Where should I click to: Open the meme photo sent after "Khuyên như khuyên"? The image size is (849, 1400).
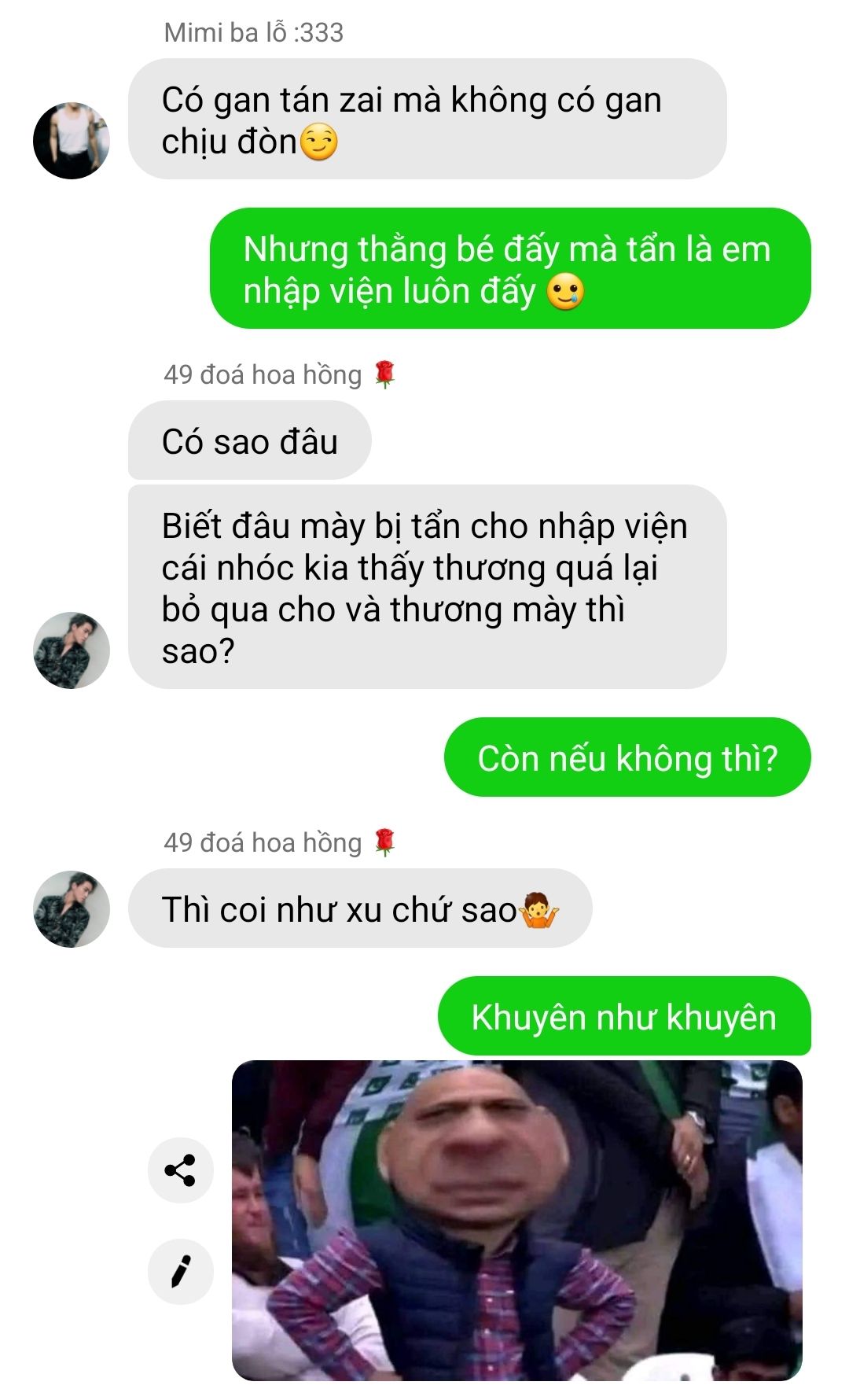click(x=516, y=1220)
